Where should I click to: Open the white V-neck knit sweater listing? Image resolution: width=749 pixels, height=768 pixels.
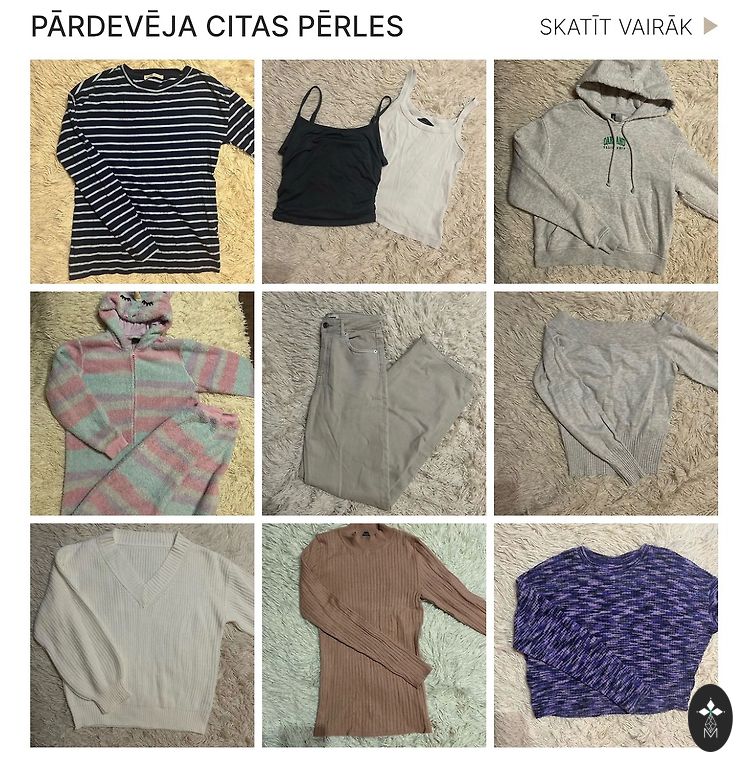[142, 635]
